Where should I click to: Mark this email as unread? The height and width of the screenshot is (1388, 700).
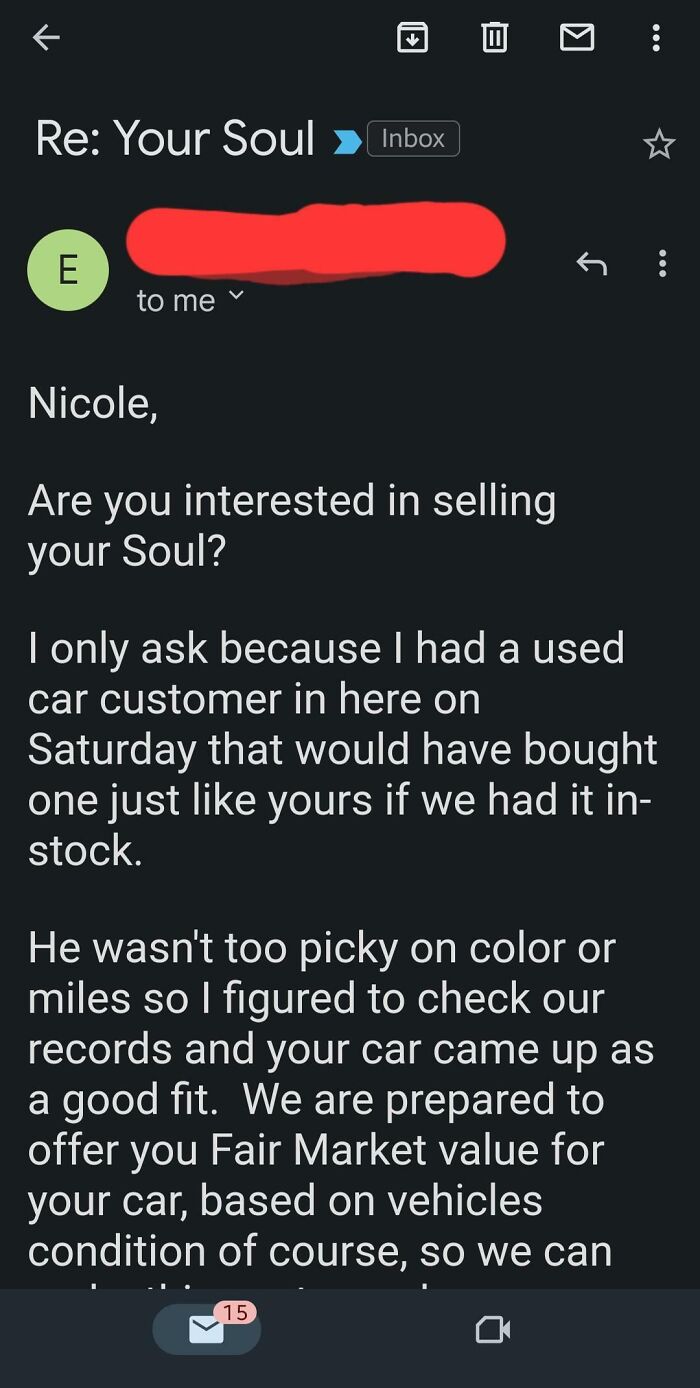576,38
